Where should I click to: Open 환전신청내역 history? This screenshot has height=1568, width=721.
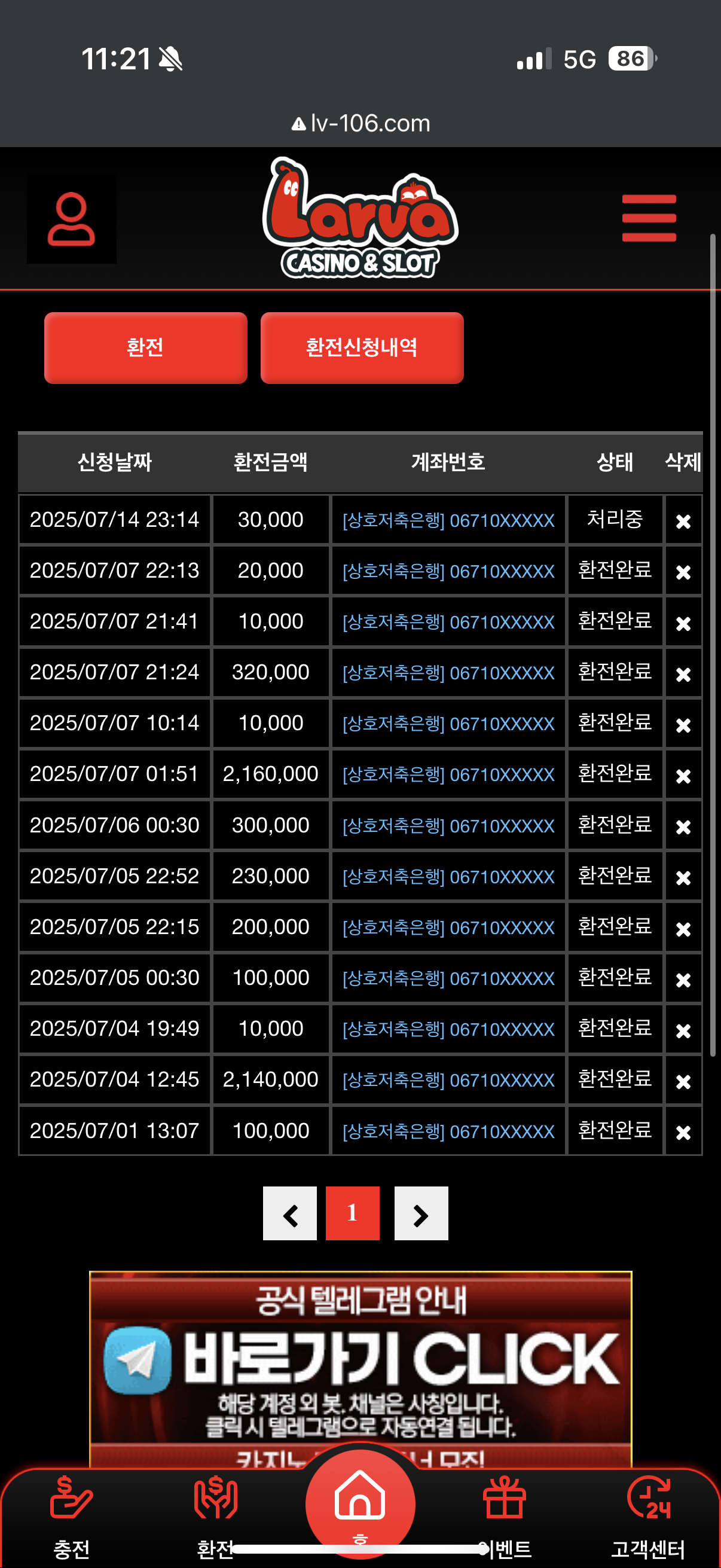click(x=362, y=347)
